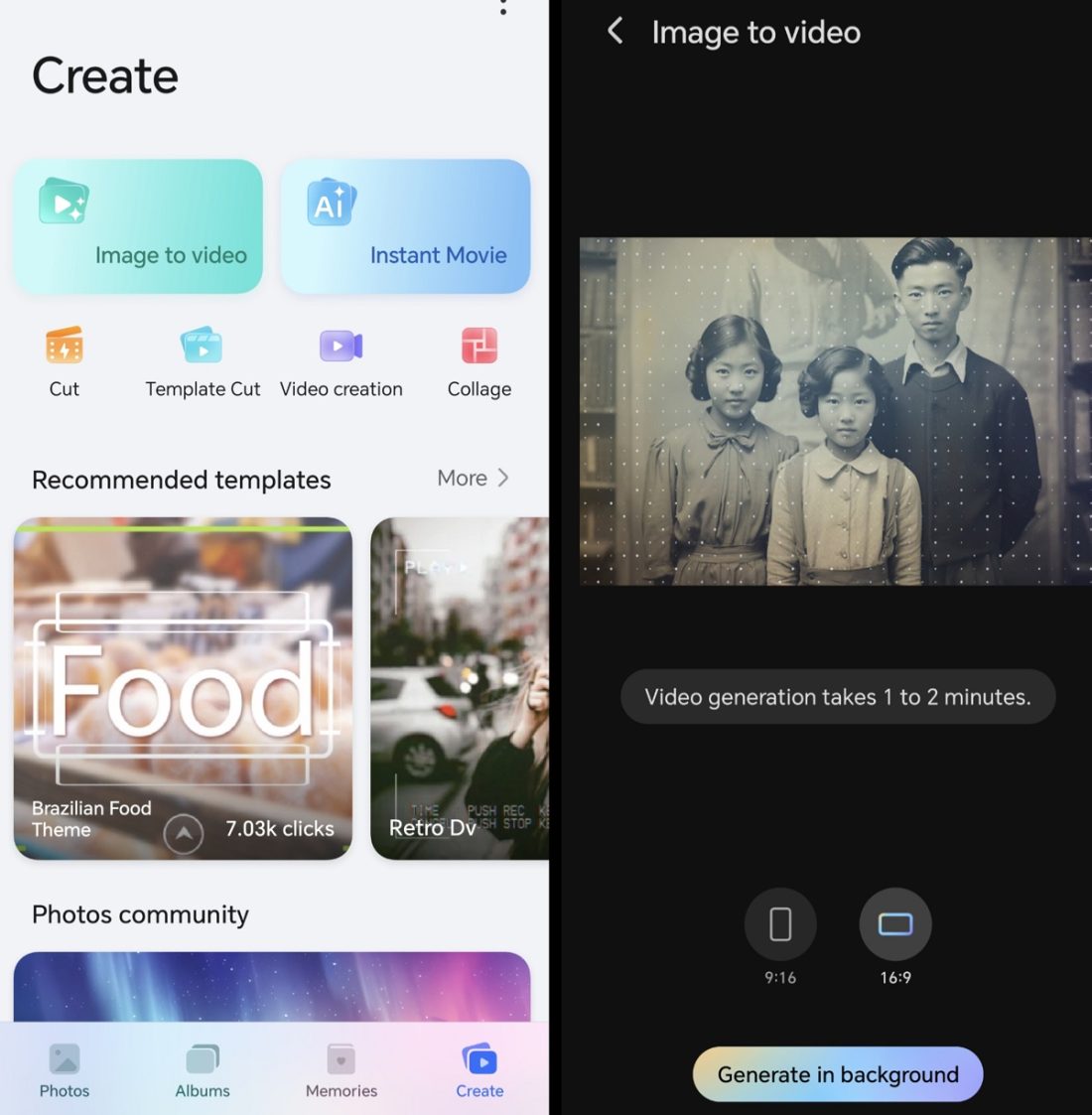Open the overflow menu above Create
1092x1115 pixels.
pos(503,7)
